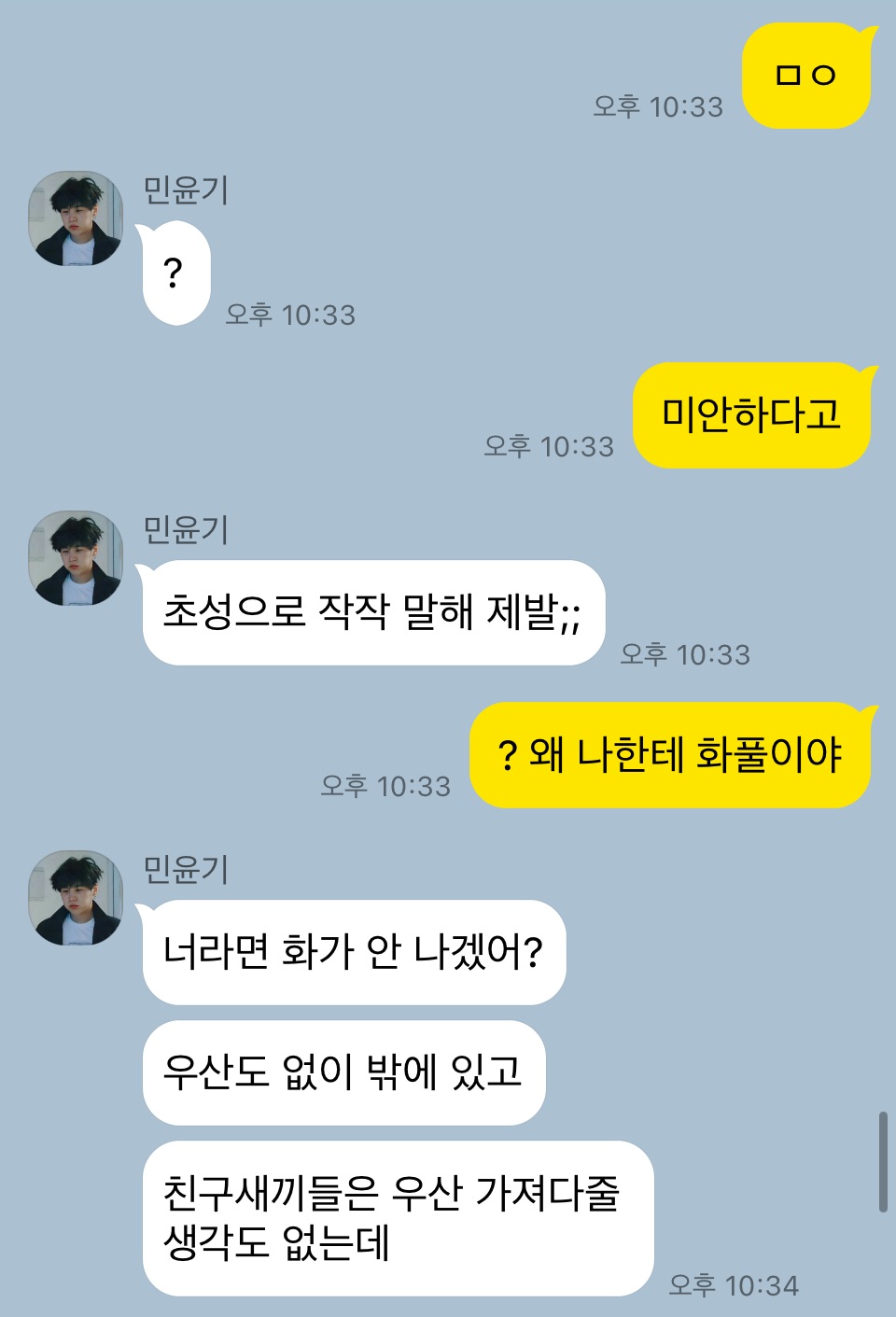This screenshot has width=896, height=1317.
Task: Tap 민윤기's avatar above "초성으로 작작 말해 제발;;"
Action: click(76, 558)
